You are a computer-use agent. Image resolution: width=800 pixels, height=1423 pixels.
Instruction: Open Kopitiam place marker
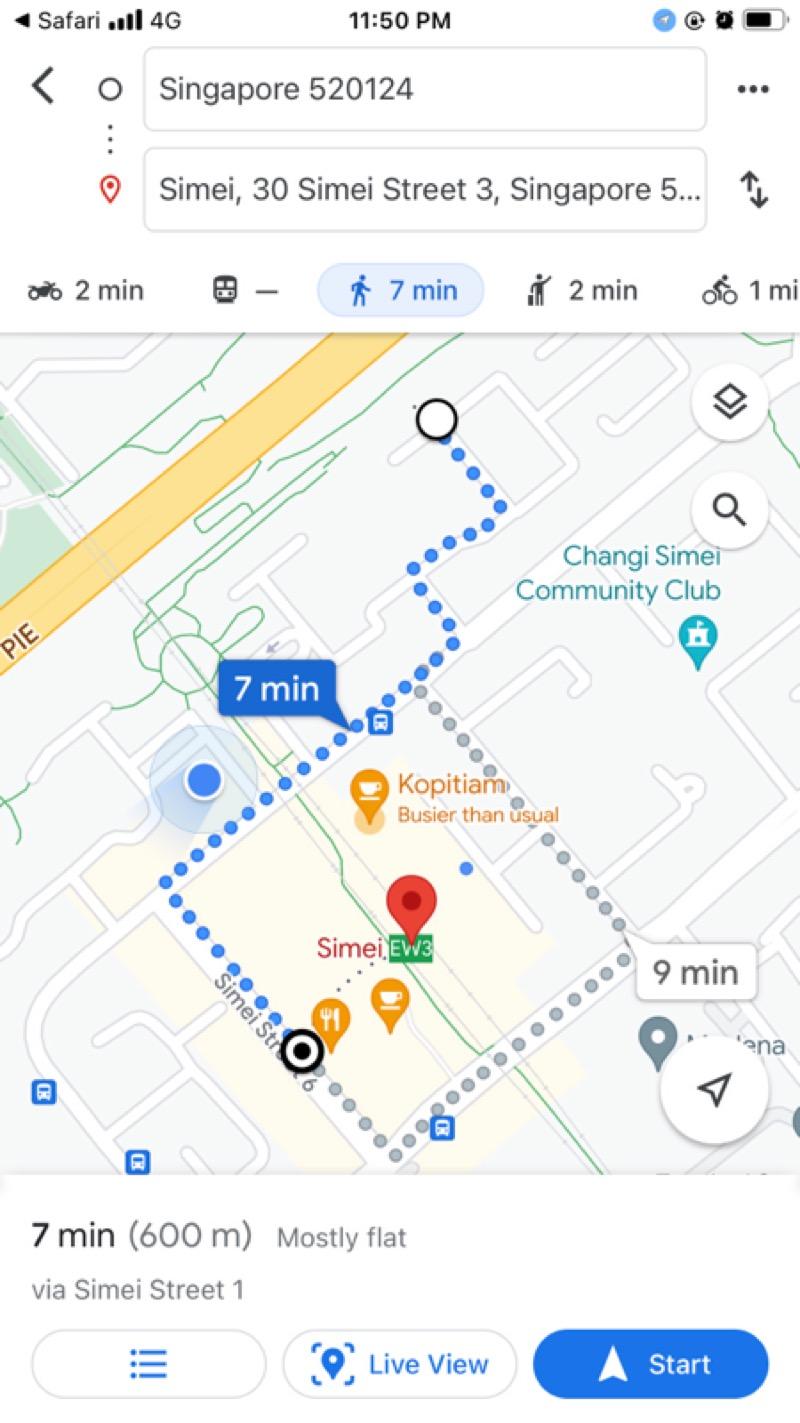(369, 791)
